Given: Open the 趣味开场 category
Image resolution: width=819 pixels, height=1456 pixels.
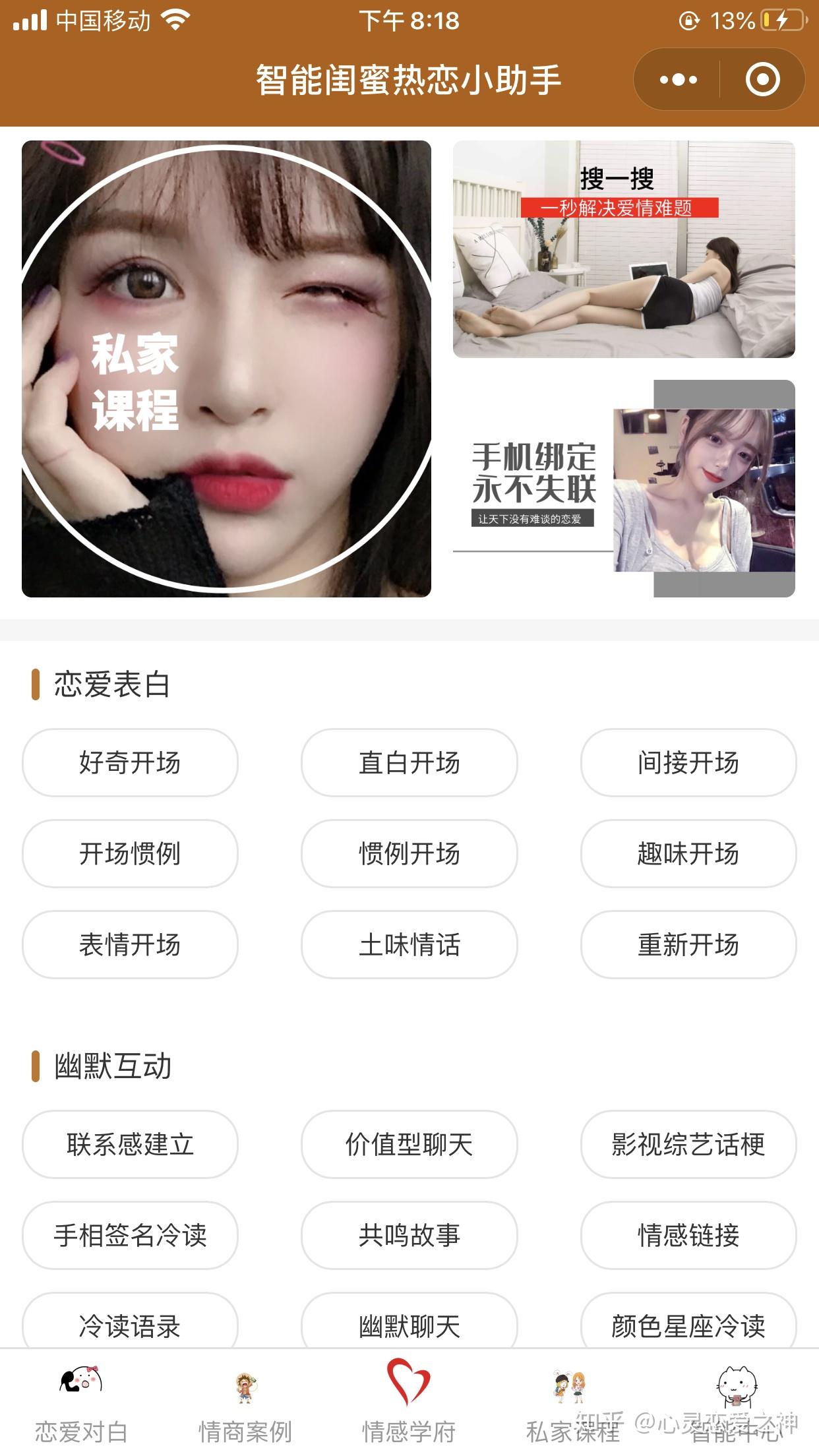Looking at the screenshot, I should click(688, 854).
